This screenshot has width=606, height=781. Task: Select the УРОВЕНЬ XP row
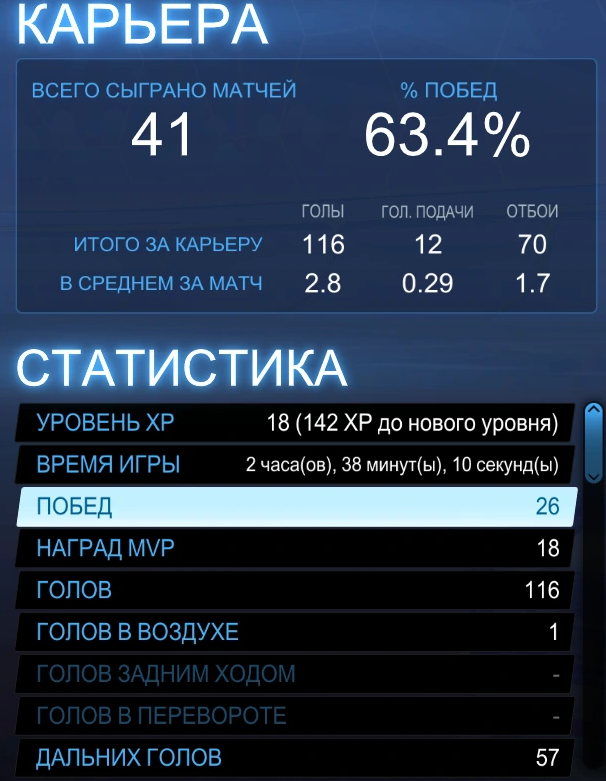[295, 423]
